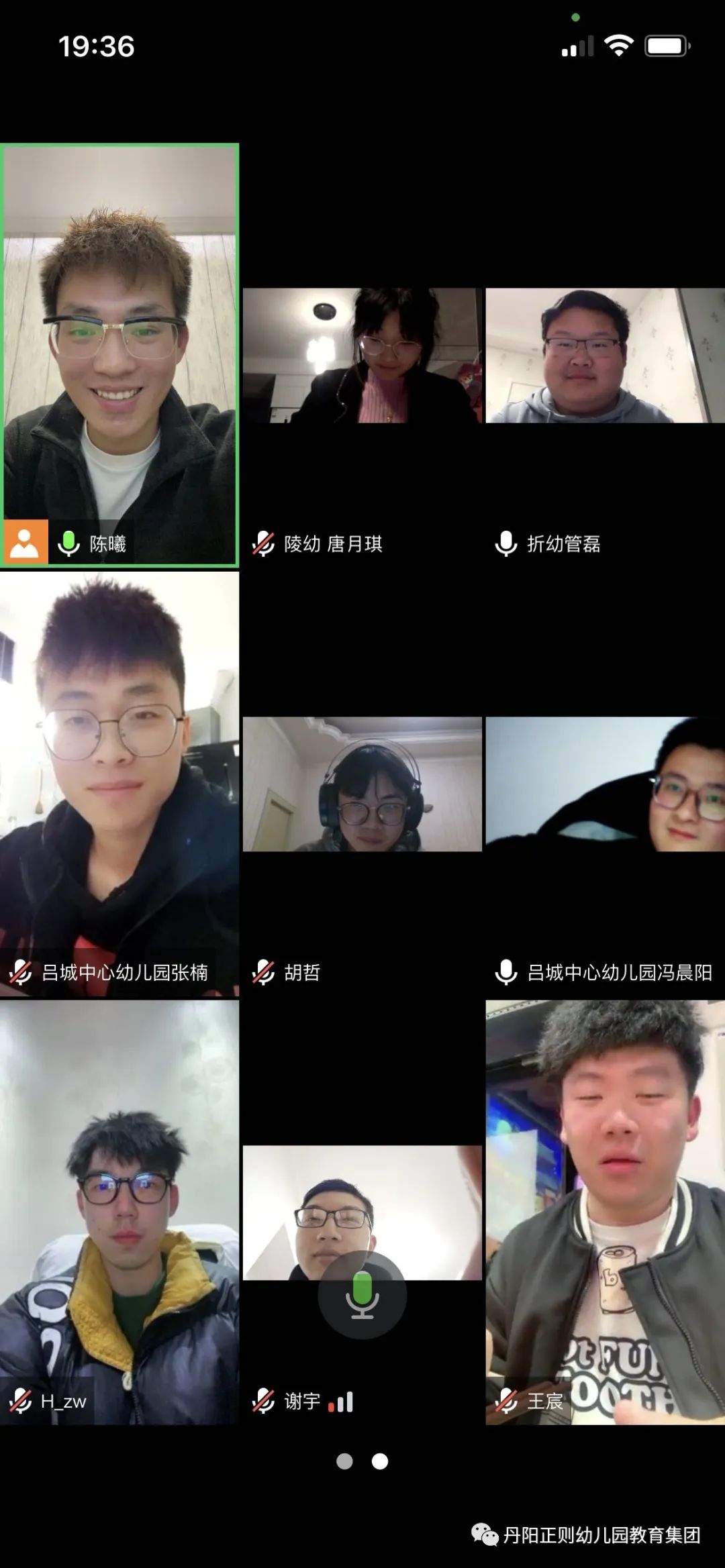Open 胡哲's video tile

tap(362, 784)
